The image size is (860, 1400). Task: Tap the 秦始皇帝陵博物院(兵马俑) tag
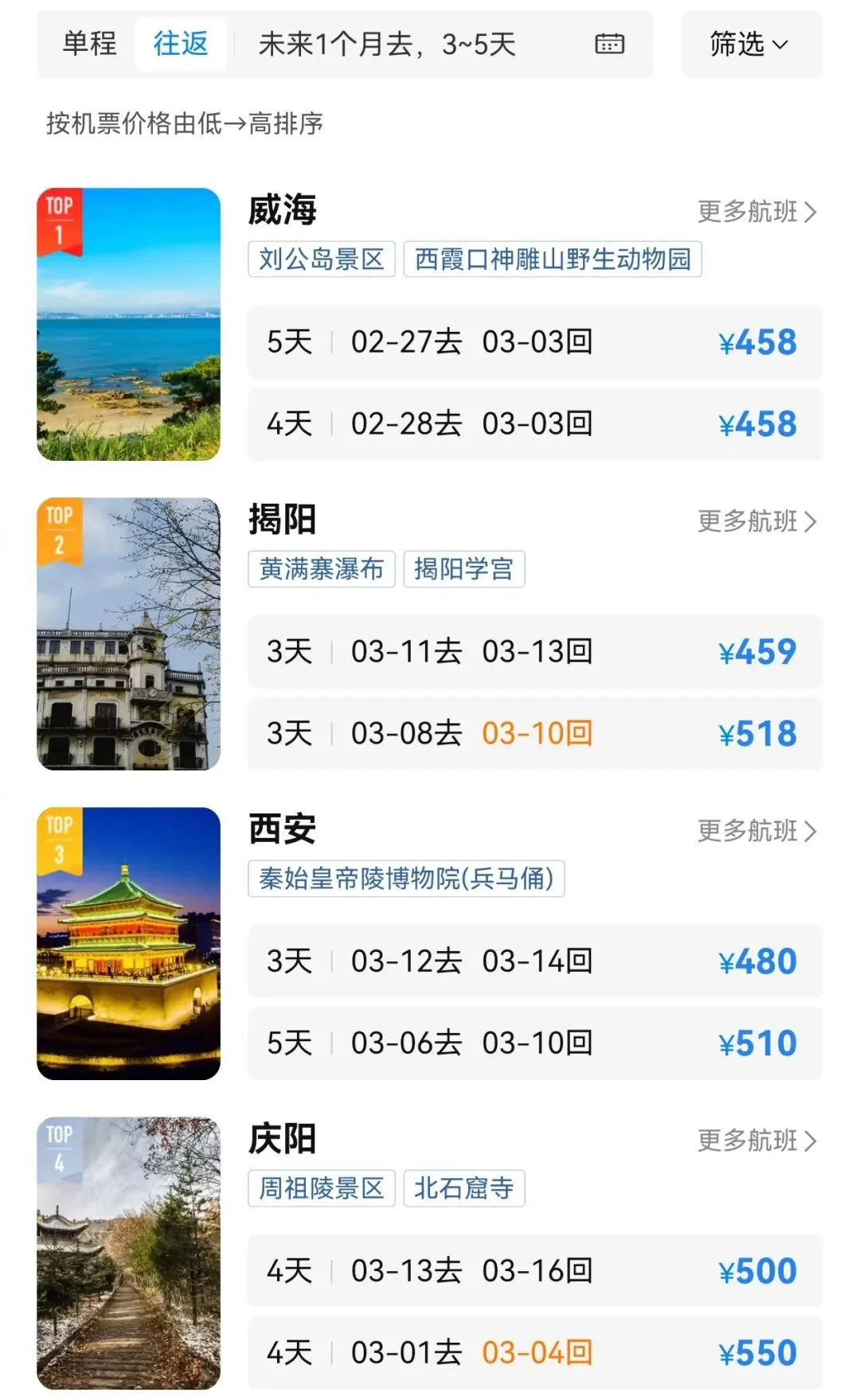[x=406, y=879]
